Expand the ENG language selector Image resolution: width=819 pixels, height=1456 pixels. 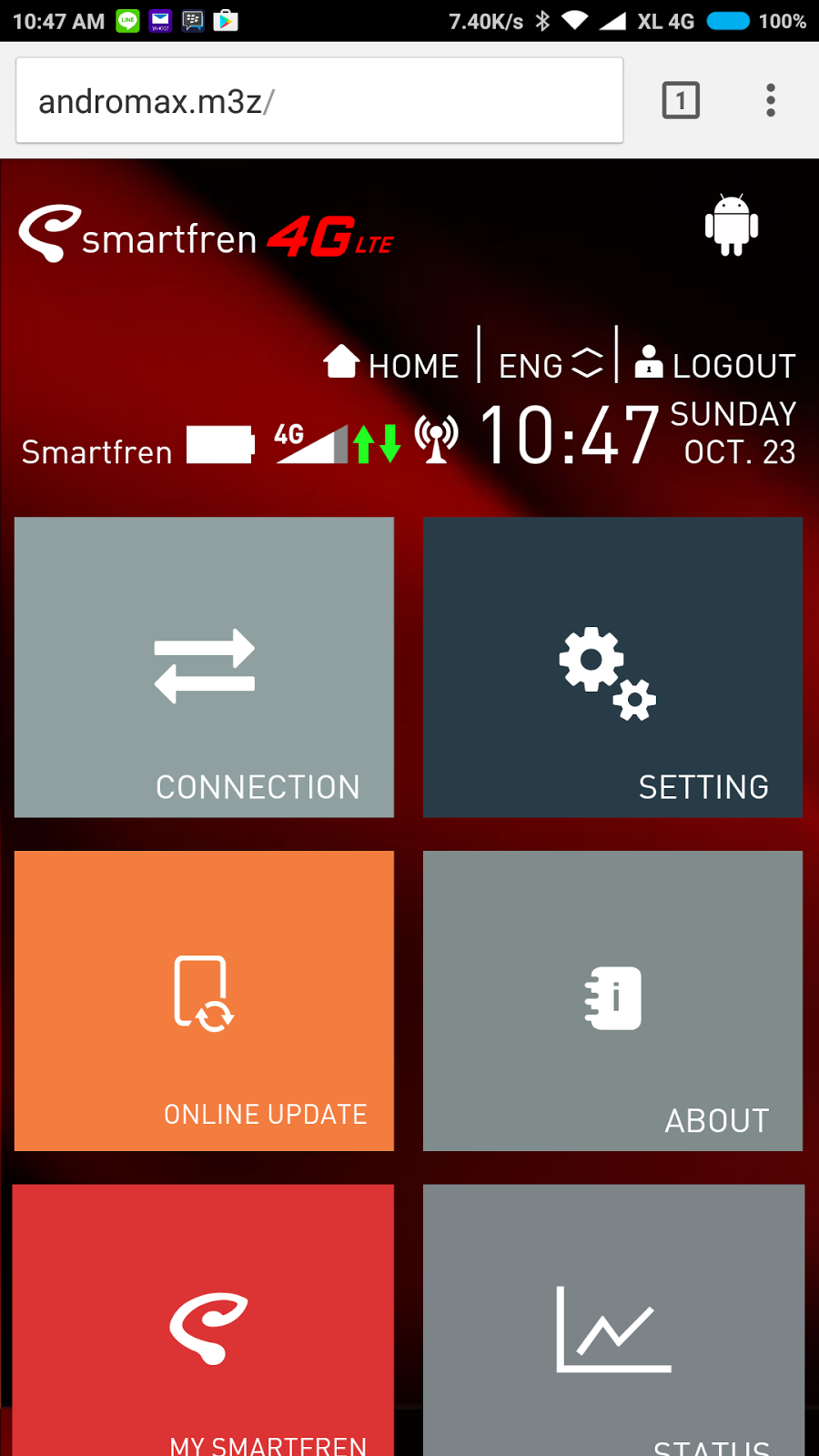[551, 365]
